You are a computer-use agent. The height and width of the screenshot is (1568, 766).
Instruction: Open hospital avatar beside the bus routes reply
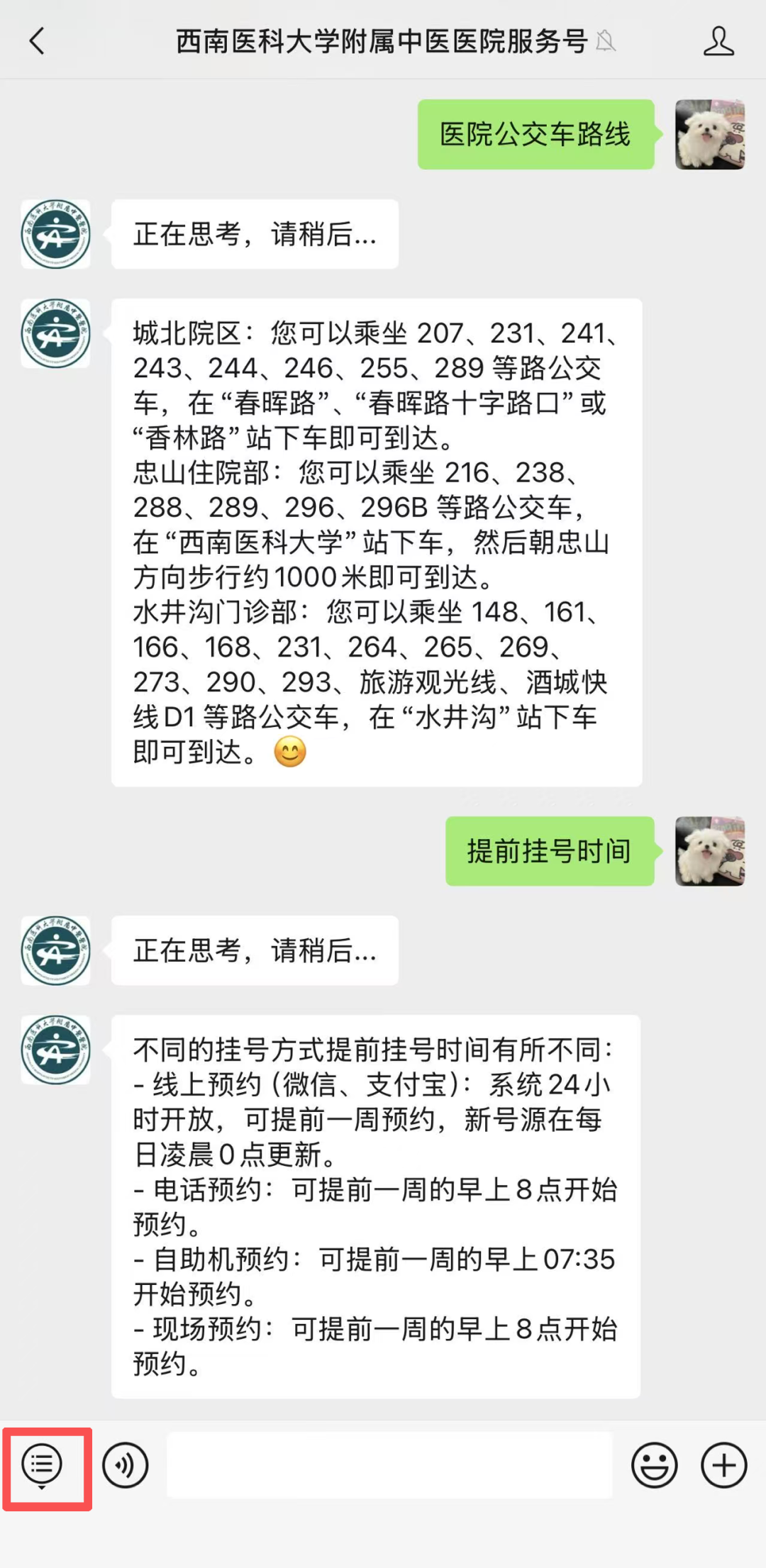(55, 333)
